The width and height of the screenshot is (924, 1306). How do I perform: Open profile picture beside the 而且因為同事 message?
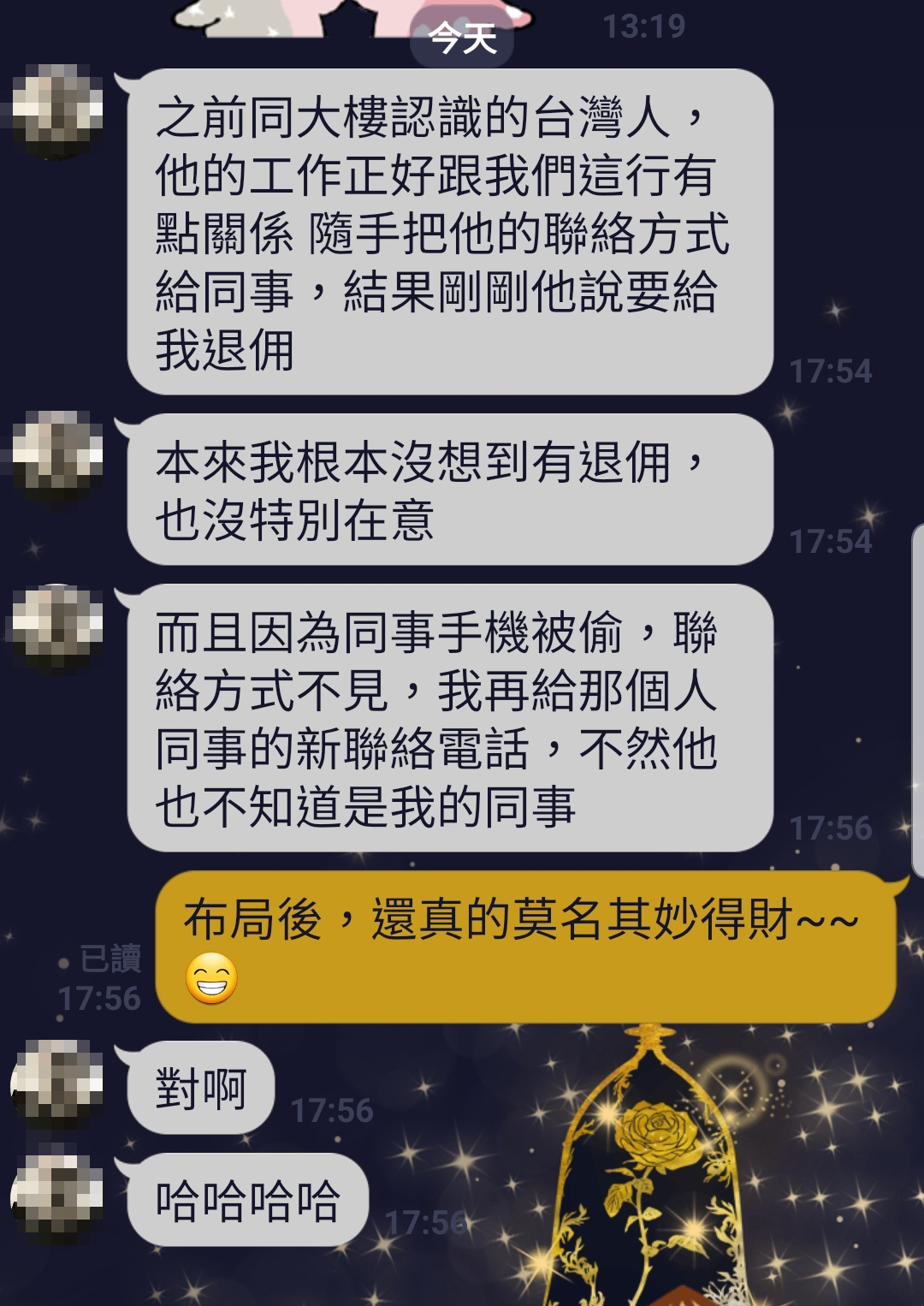58,626
